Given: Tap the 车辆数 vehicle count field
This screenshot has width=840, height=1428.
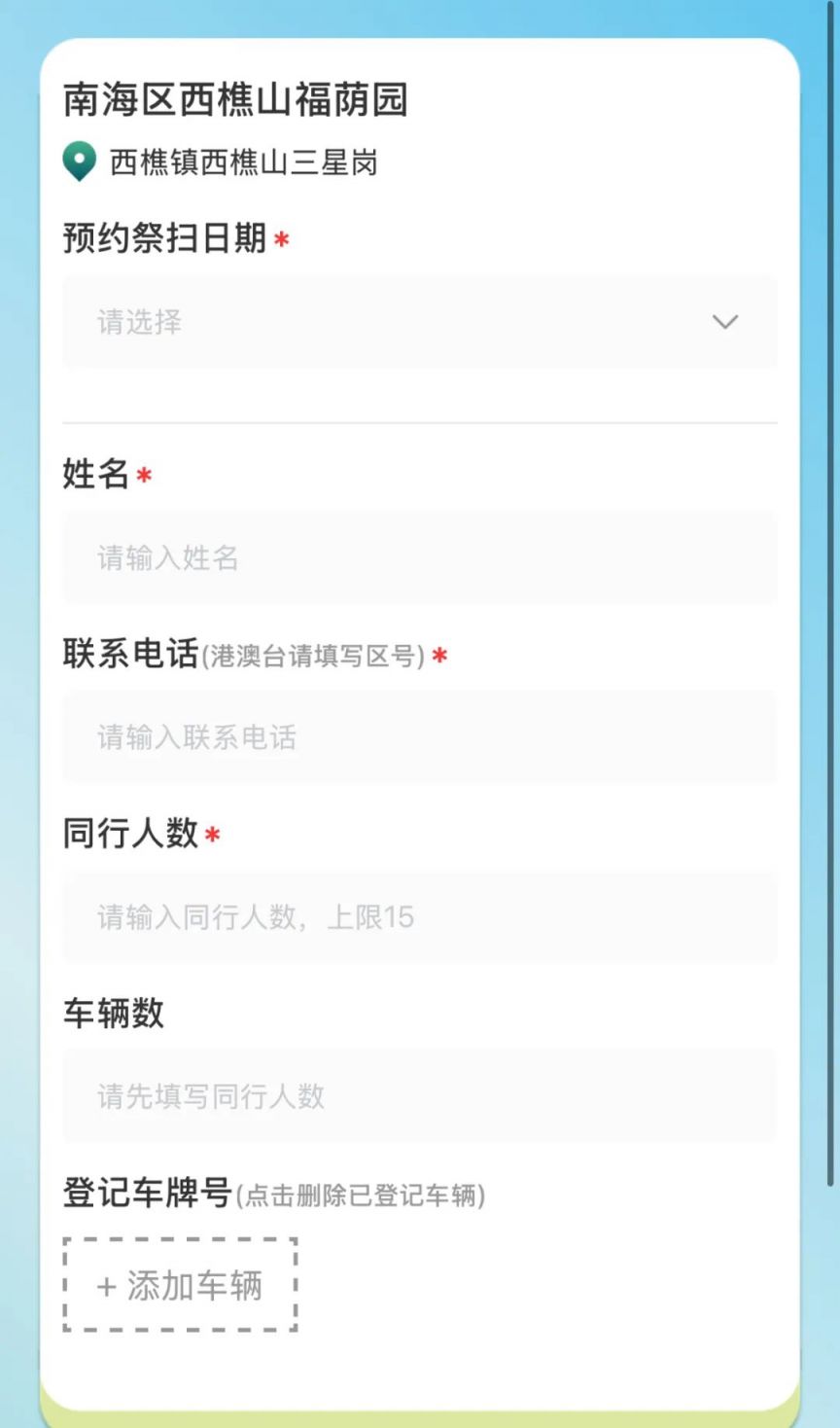Looking at the screenshot, I should coord(419,1096).
